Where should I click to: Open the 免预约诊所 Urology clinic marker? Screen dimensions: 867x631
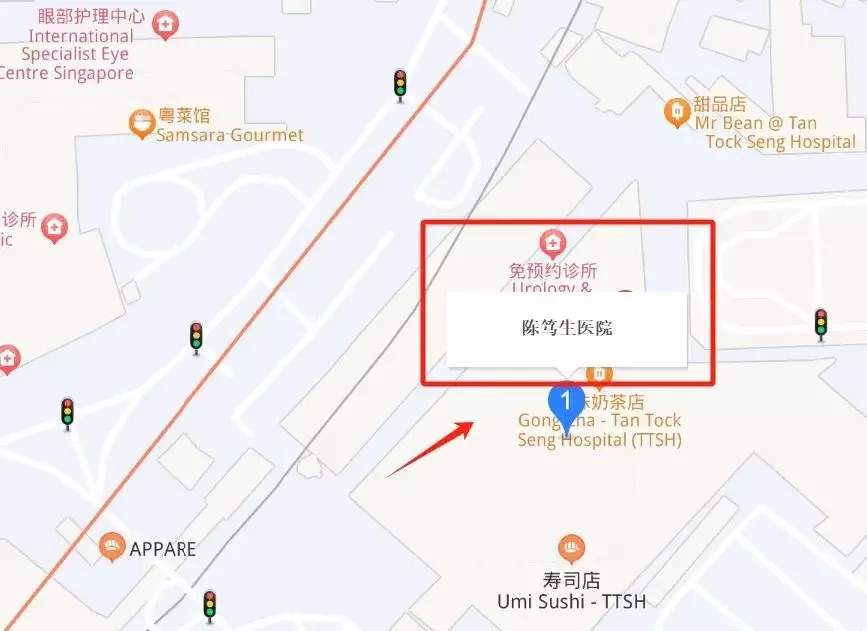[551, 243]
